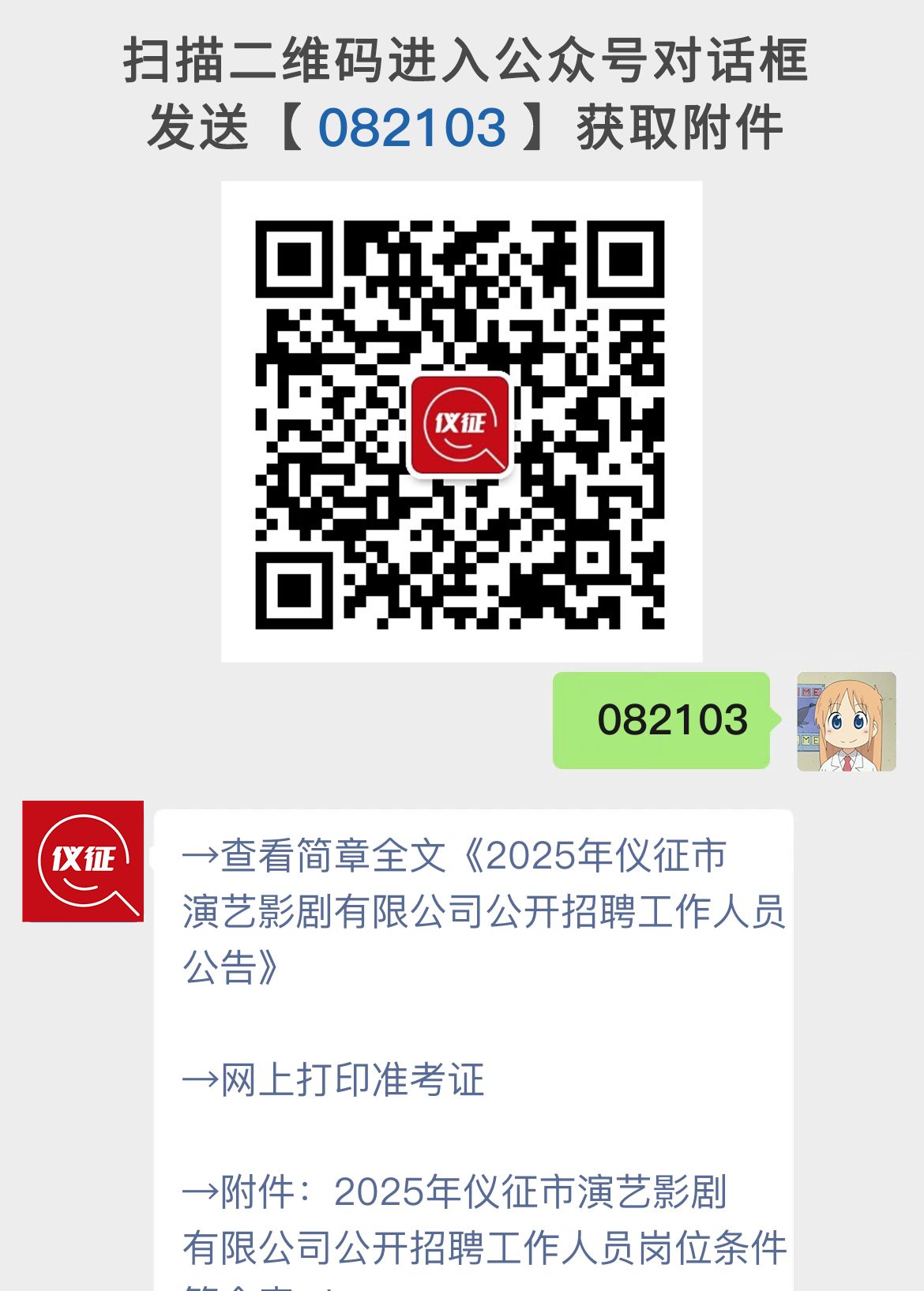
Task: Click the 网上打印准考证 arrow entry
Action: click(336, 1082)
